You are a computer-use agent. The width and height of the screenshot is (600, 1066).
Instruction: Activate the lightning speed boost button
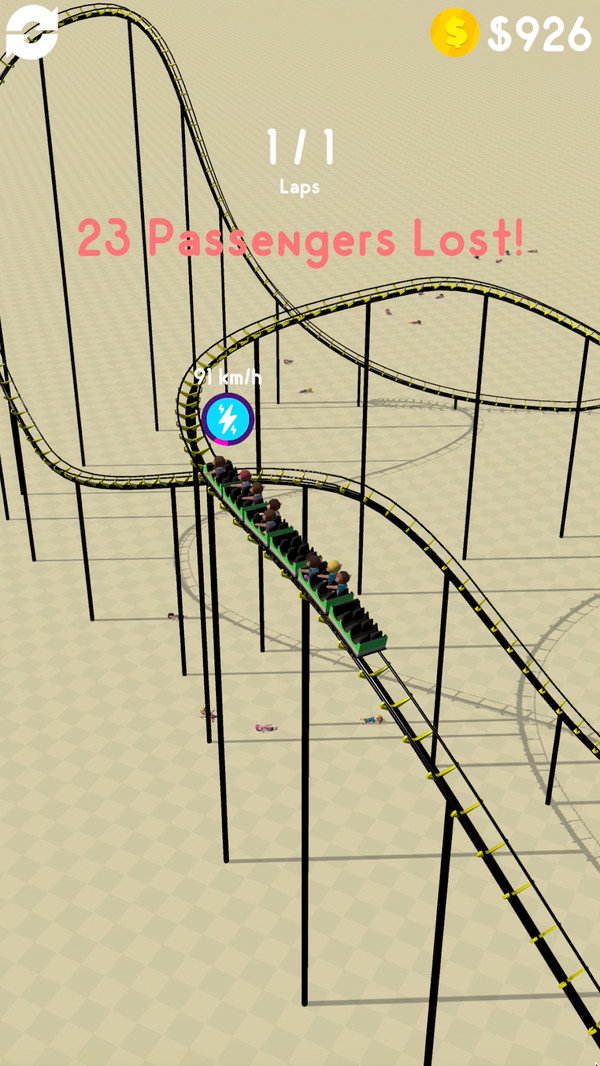227,419
